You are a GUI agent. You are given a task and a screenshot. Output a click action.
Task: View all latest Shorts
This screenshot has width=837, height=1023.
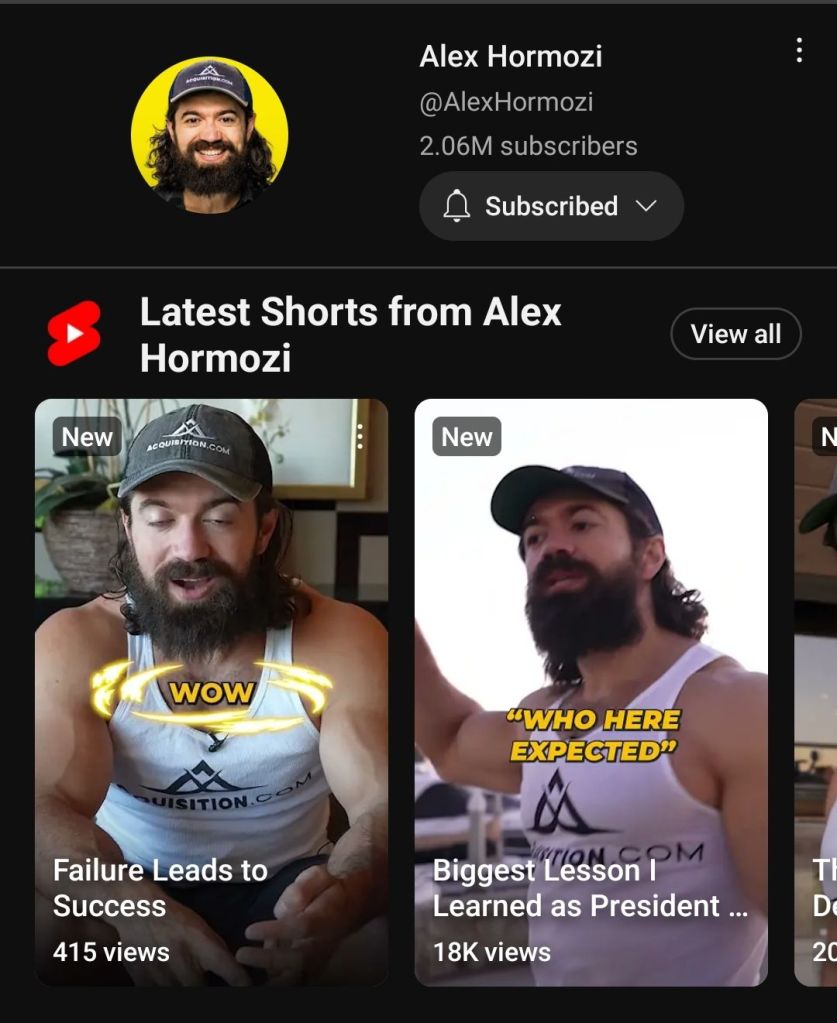(735, 334)
